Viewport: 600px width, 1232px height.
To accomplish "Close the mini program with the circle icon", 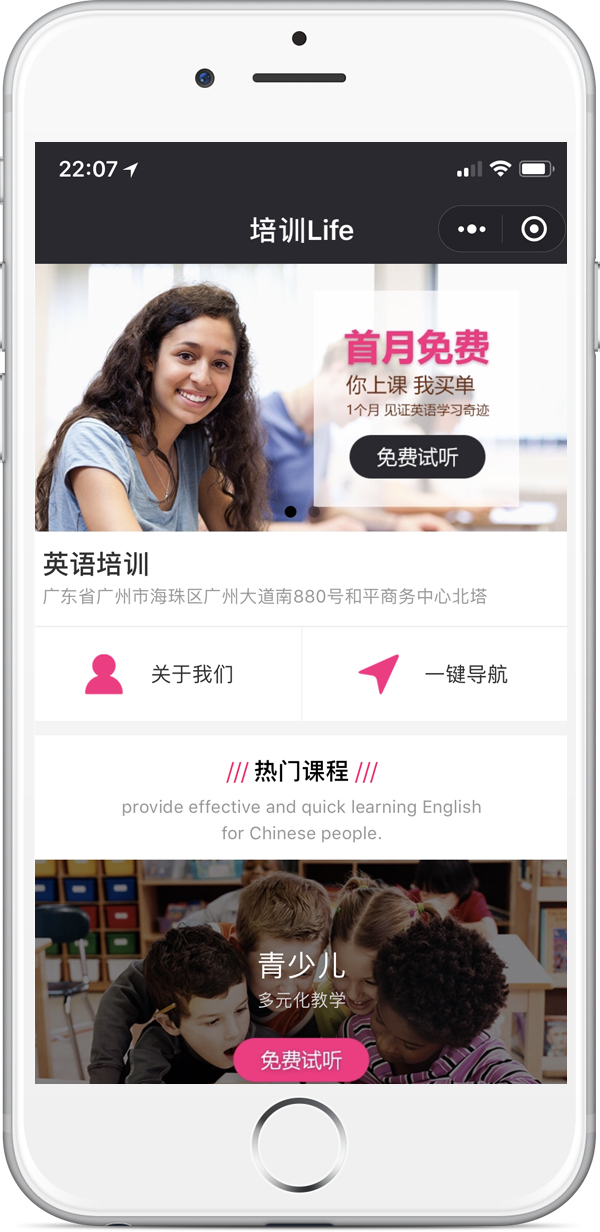I will click(534, 229).
